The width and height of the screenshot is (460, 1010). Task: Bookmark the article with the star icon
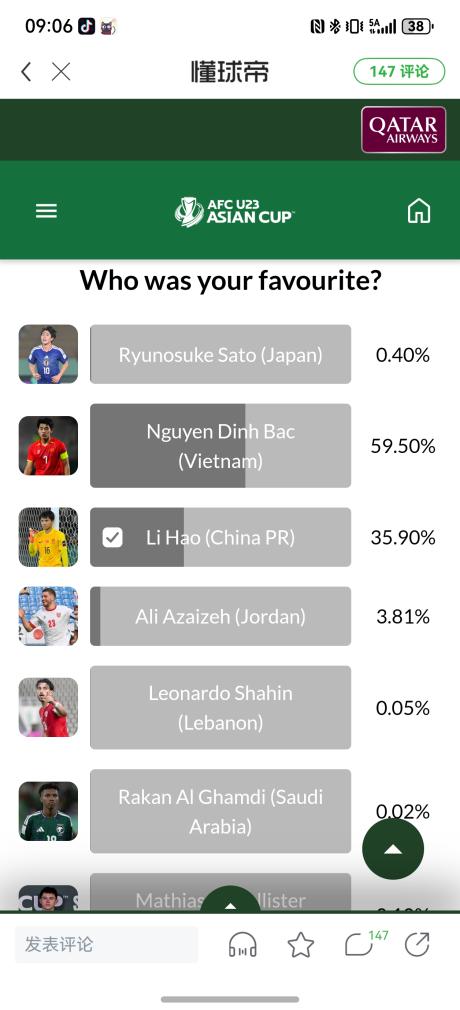point(300,945)
